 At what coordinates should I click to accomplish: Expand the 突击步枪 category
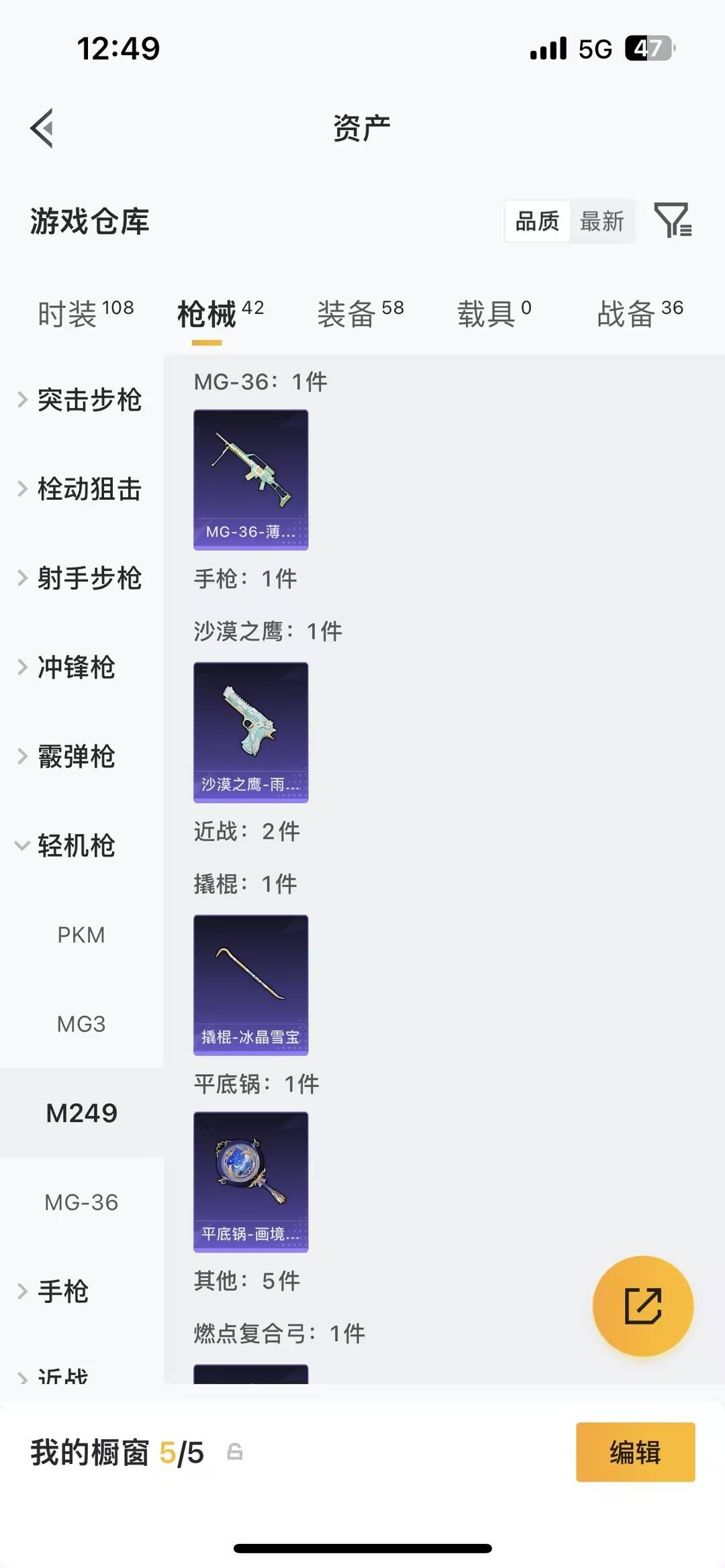point(81,400)
